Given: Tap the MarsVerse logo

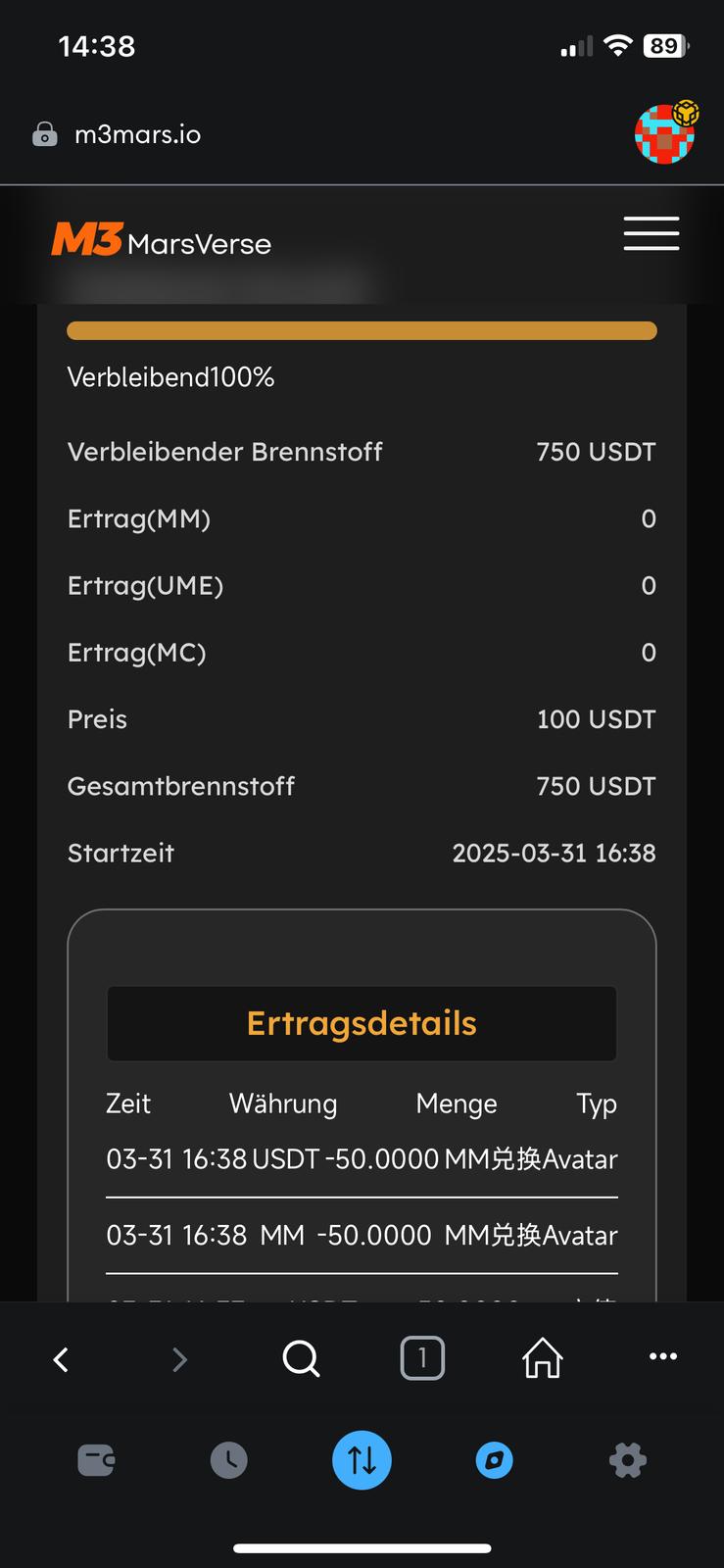Looking at the screenshot, I should (x=162, y=240).
